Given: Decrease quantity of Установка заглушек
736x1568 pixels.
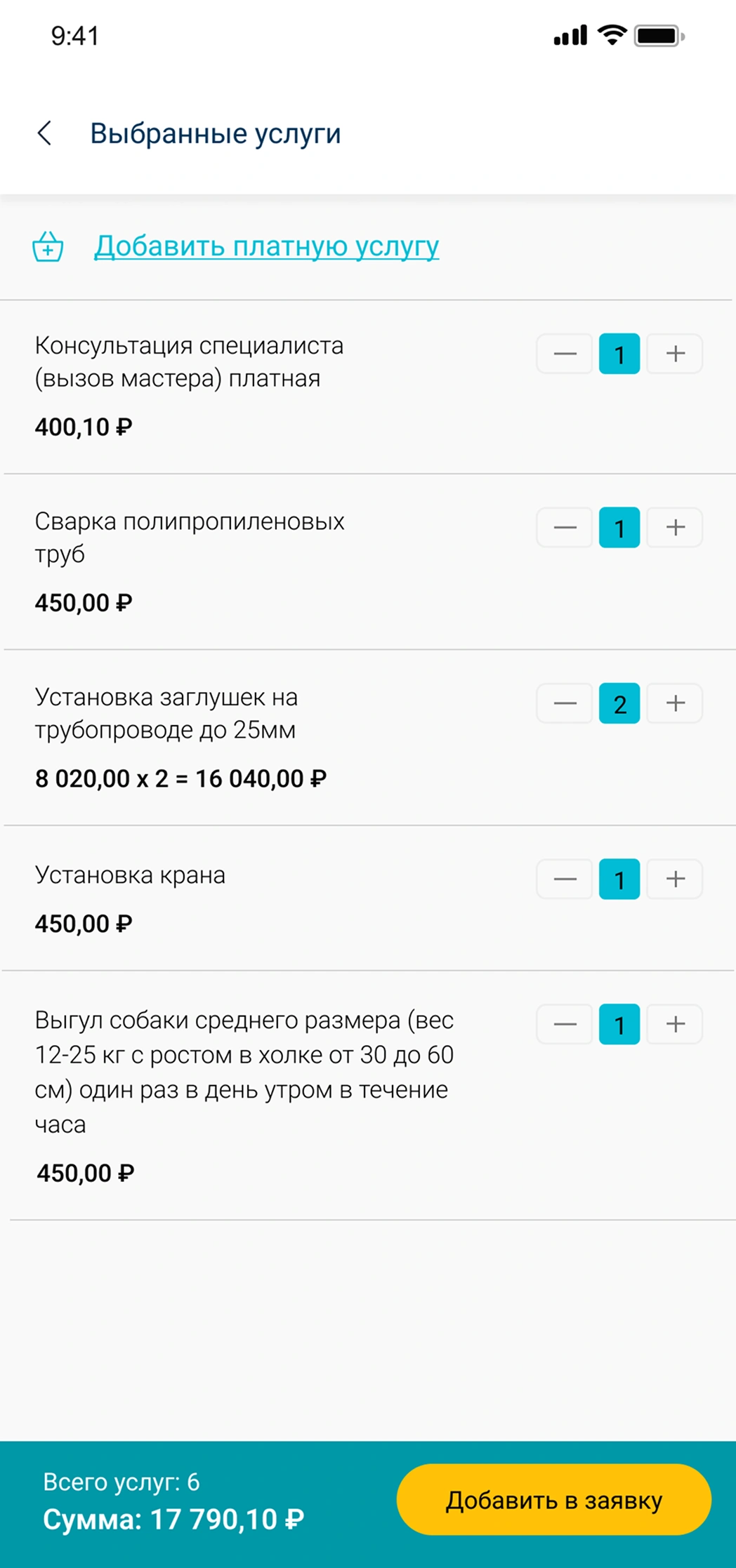Looking at the screenshot, I should point(565,703).
